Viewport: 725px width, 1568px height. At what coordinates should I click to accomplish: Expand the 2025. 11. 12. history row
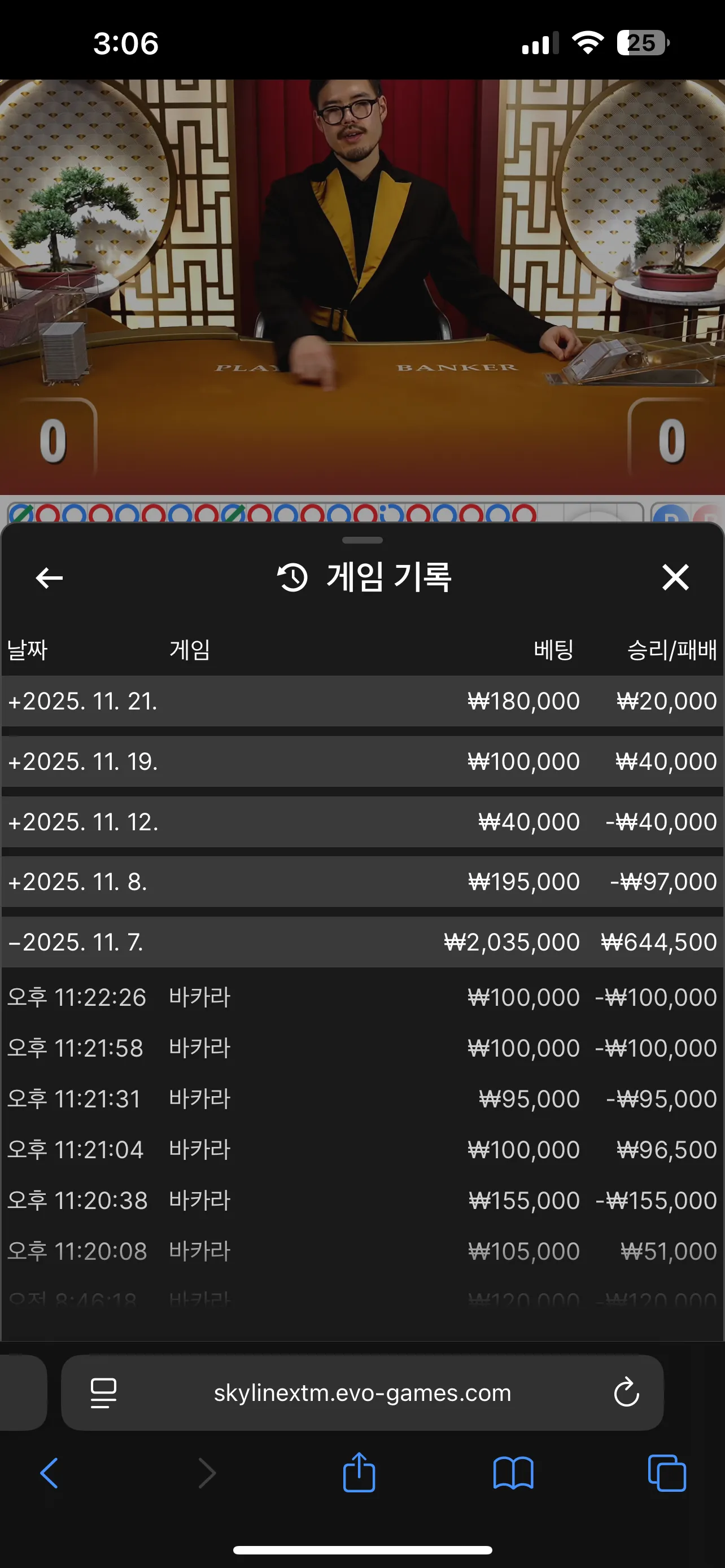(362, 821)
